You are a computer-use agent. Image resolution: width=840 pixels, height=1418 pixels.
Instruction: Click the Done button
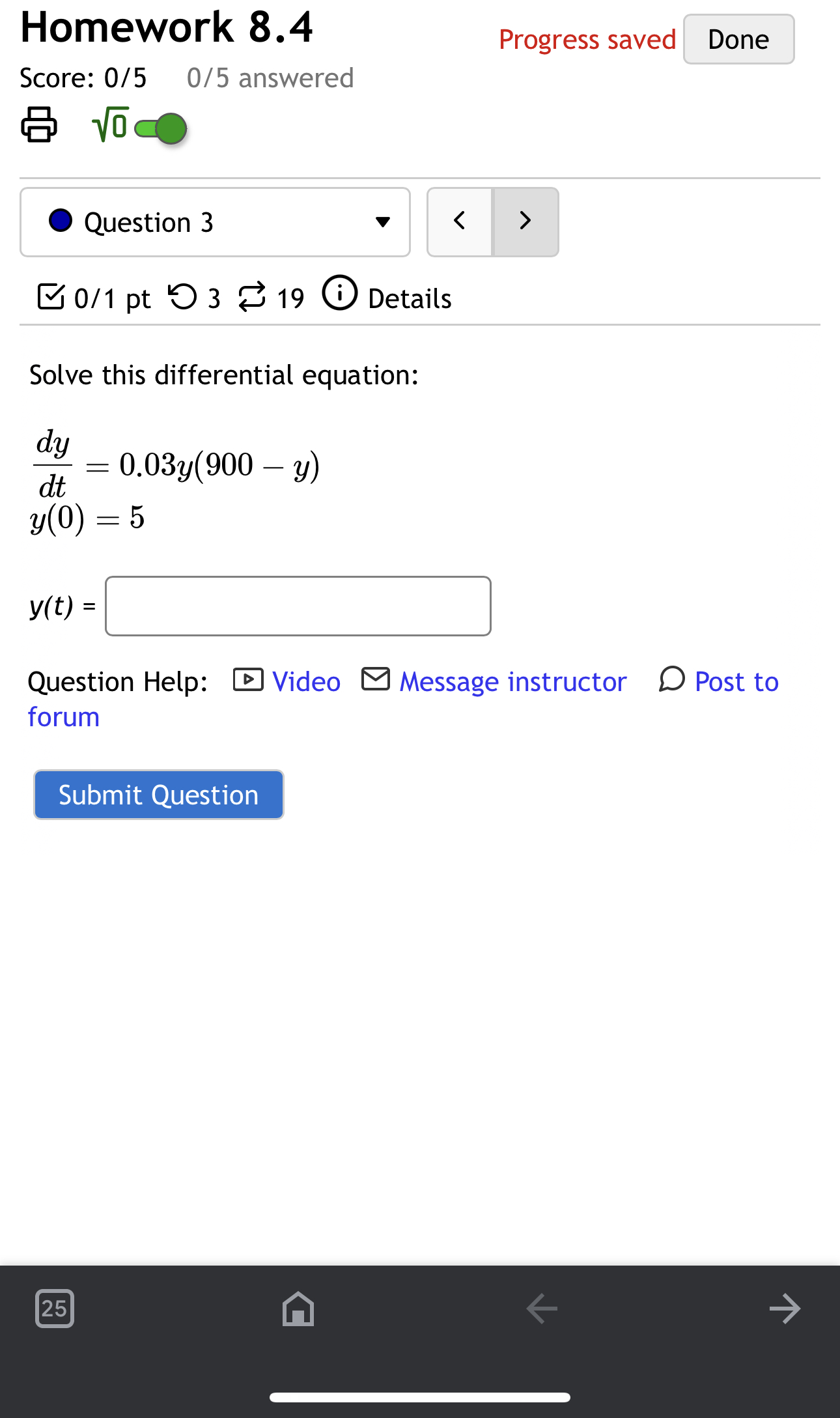coord(738,39)
